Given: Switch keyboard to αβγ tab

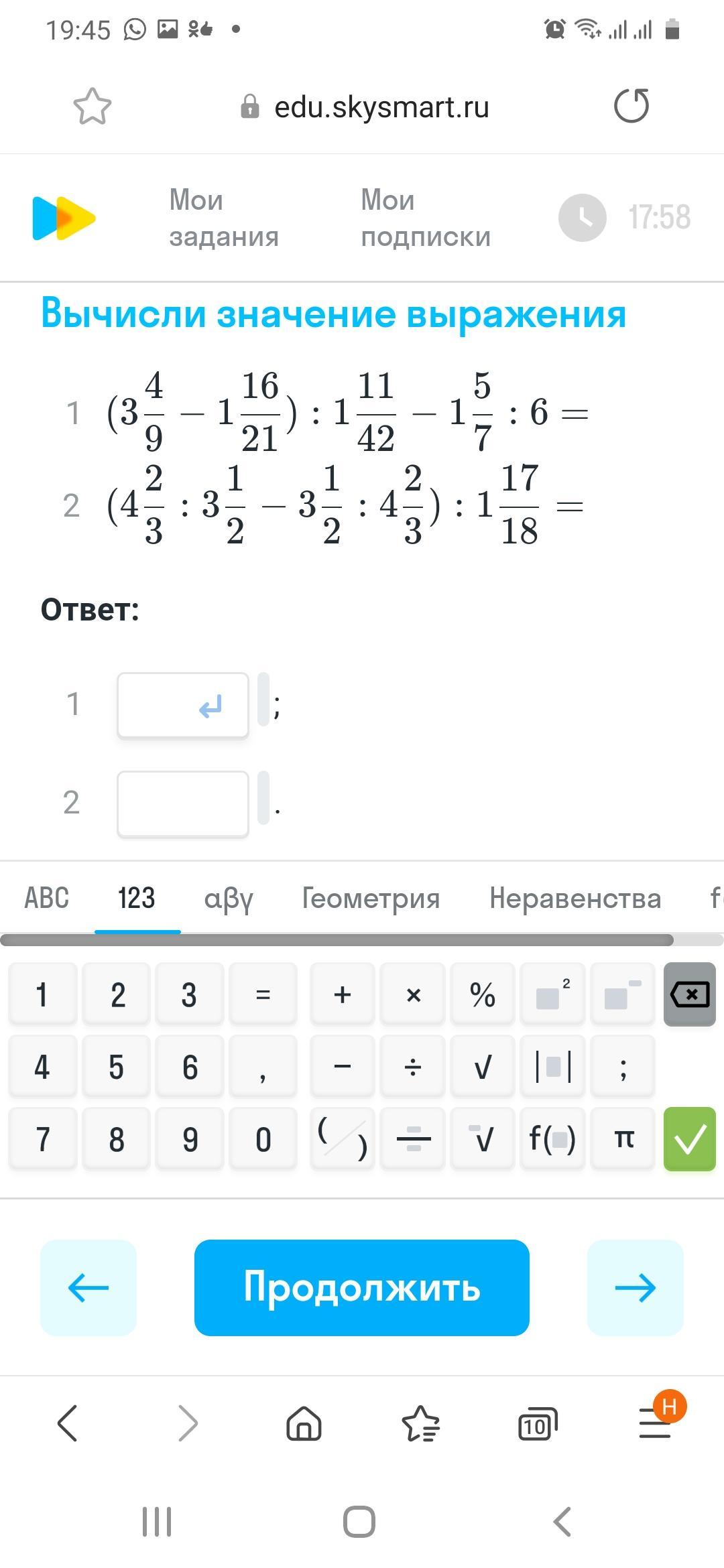Looking at the screenshot, I should tap(228, 898).
